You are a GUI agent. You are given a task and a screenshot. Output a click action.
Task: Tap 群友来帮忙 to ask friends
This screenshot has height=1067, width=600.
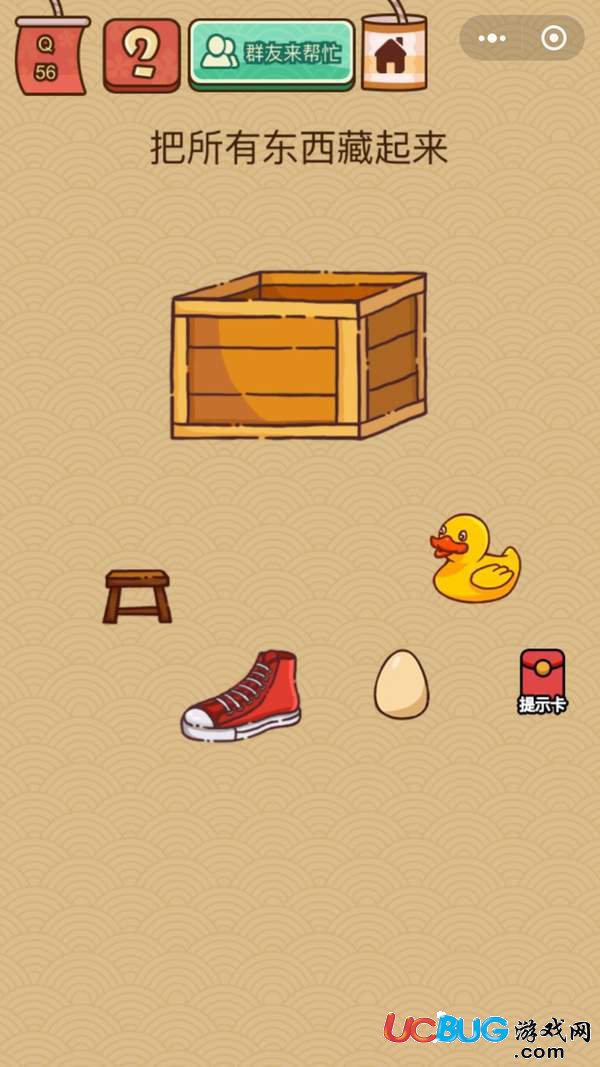pos(272,53)
